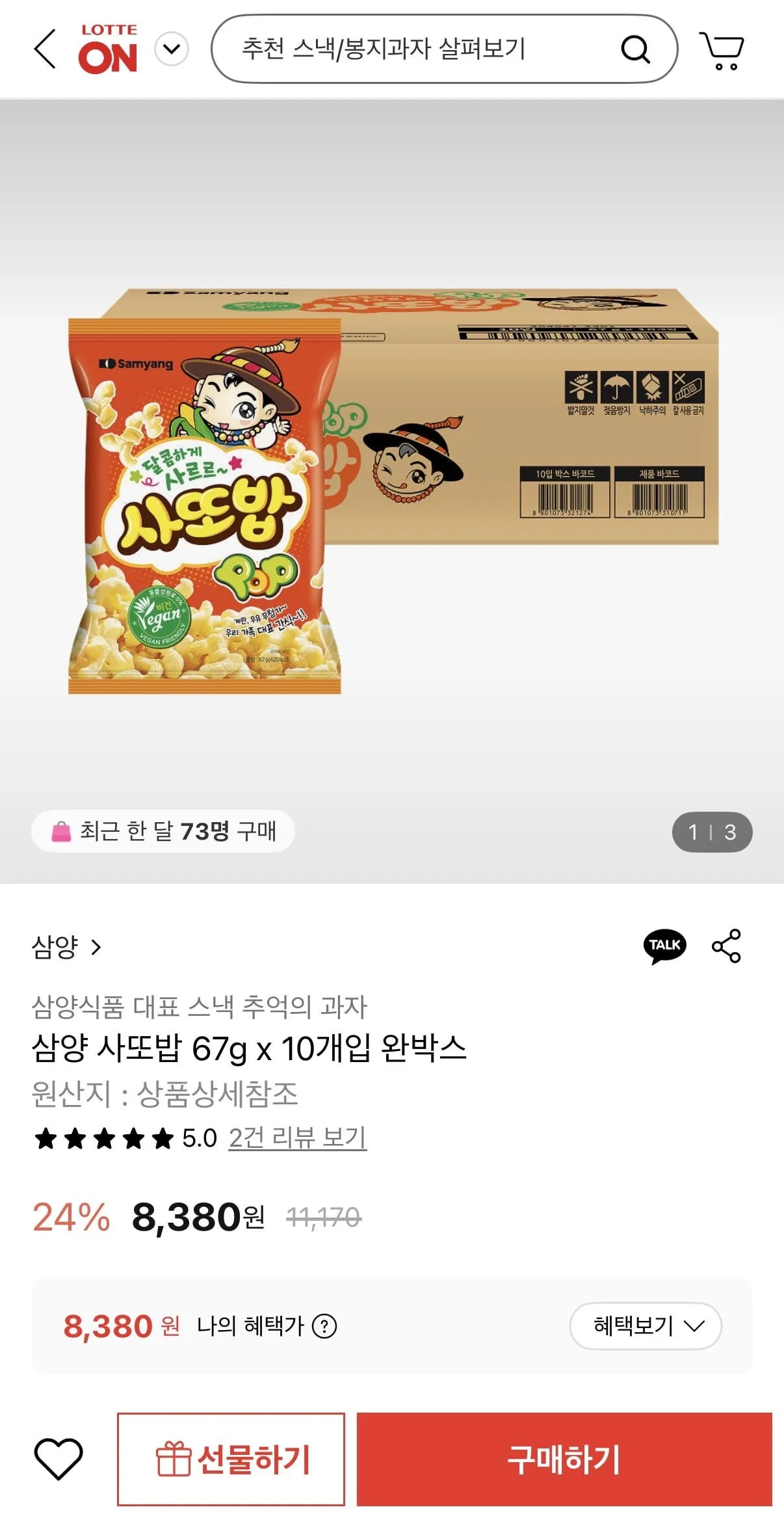Share this product
Viewport: 784px width, 1518px height.
click(x=726, y=946)
